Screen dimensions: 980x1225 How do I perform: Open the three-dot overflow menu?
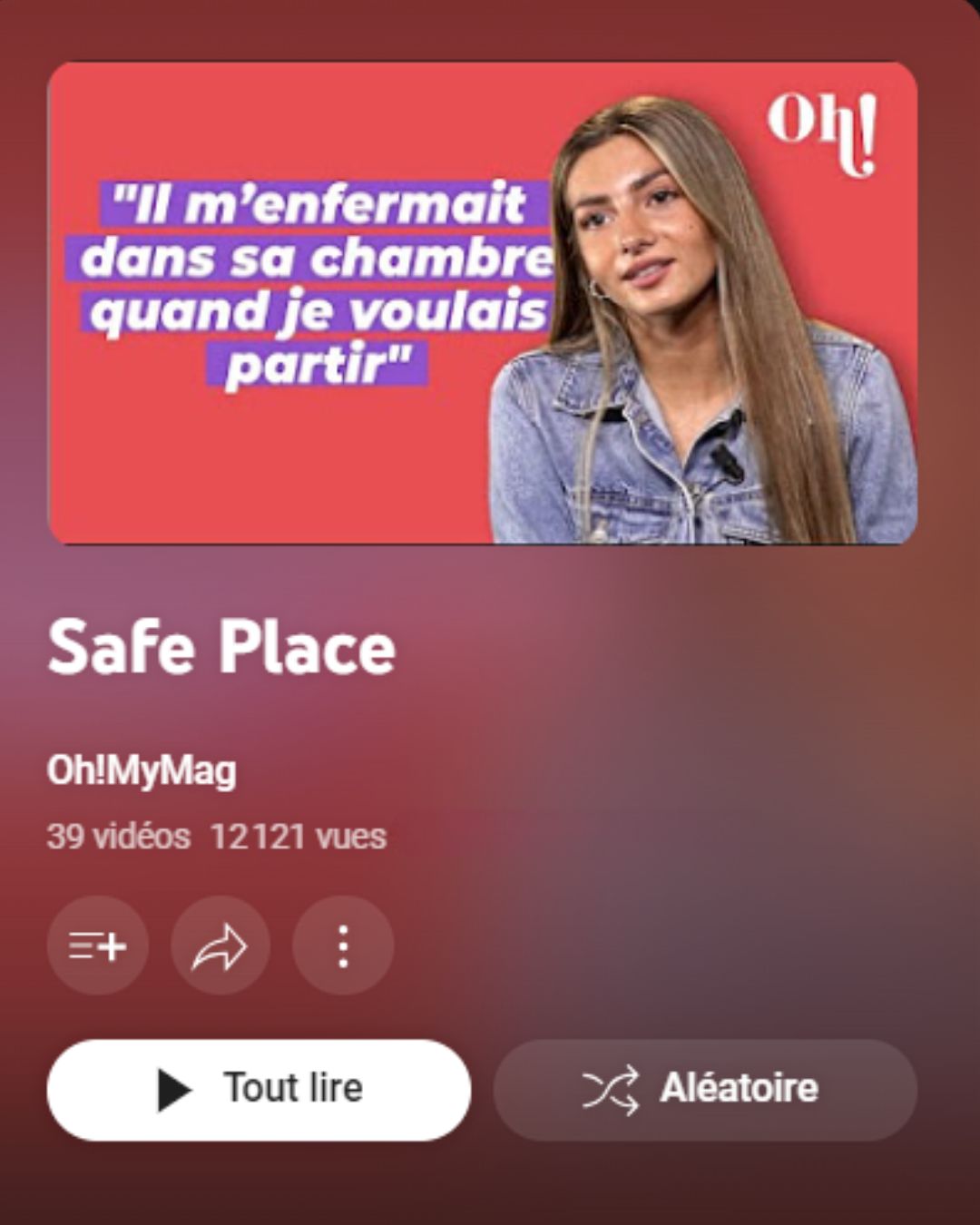[x=343, y=946]
